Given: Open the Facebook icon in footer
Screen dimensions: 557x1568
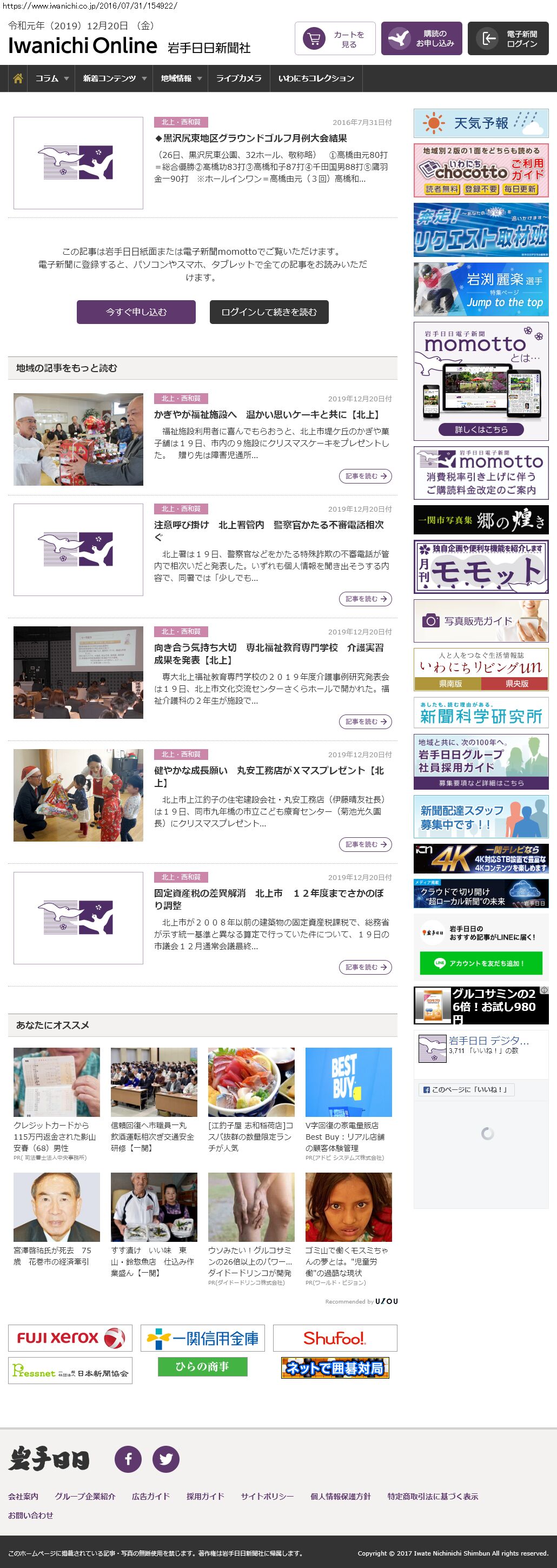Looking at the screenshot, I should (x=129, y=1459).
